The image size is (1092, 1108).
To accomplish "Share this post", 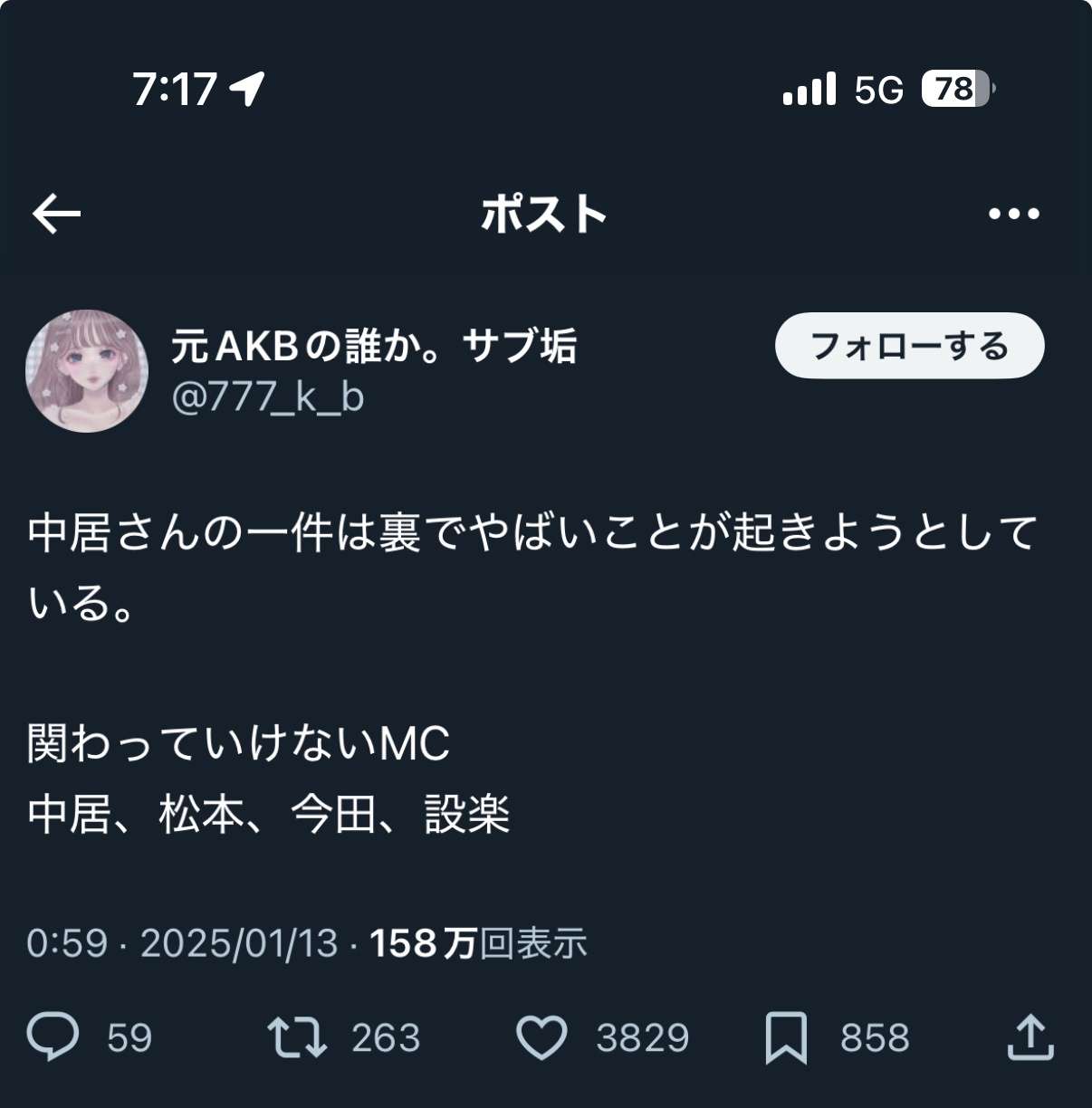I will pyautogui.click(x=1030, y=1037).
